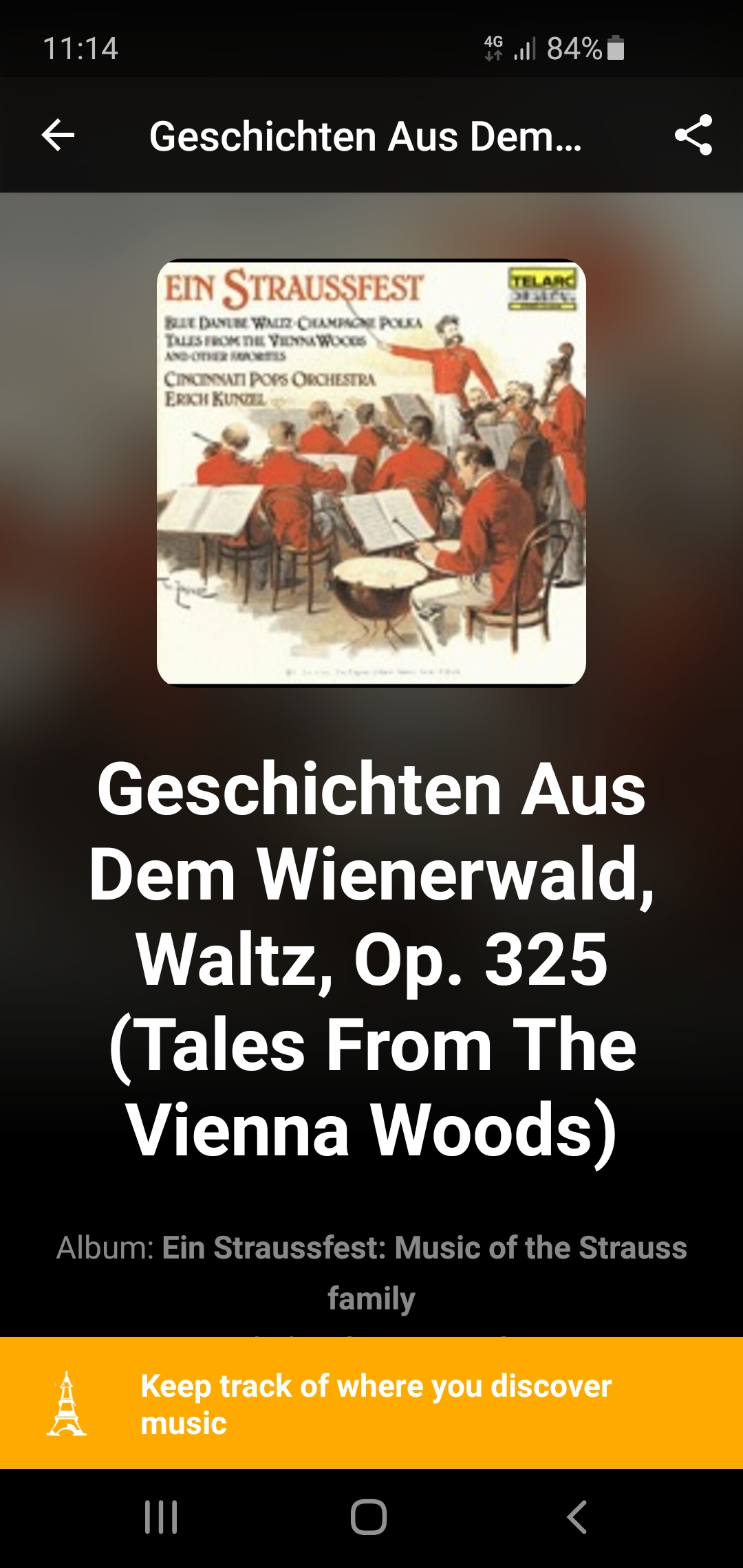This screenshot has width=743, height=1568.
Task: Share this track
Action: pos(693,135)
